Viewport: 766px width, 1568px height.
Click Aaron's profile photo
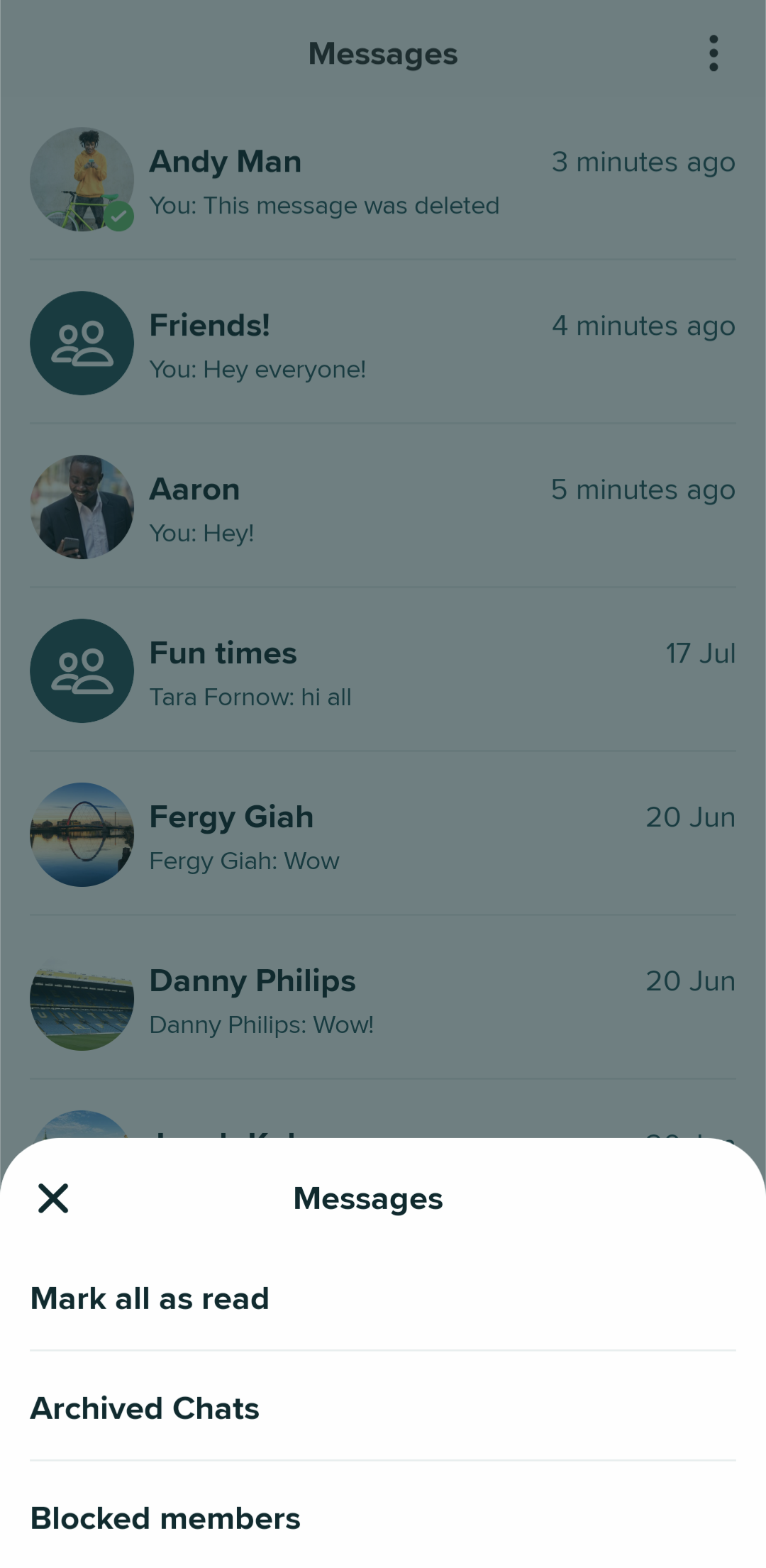pos(82,507)
